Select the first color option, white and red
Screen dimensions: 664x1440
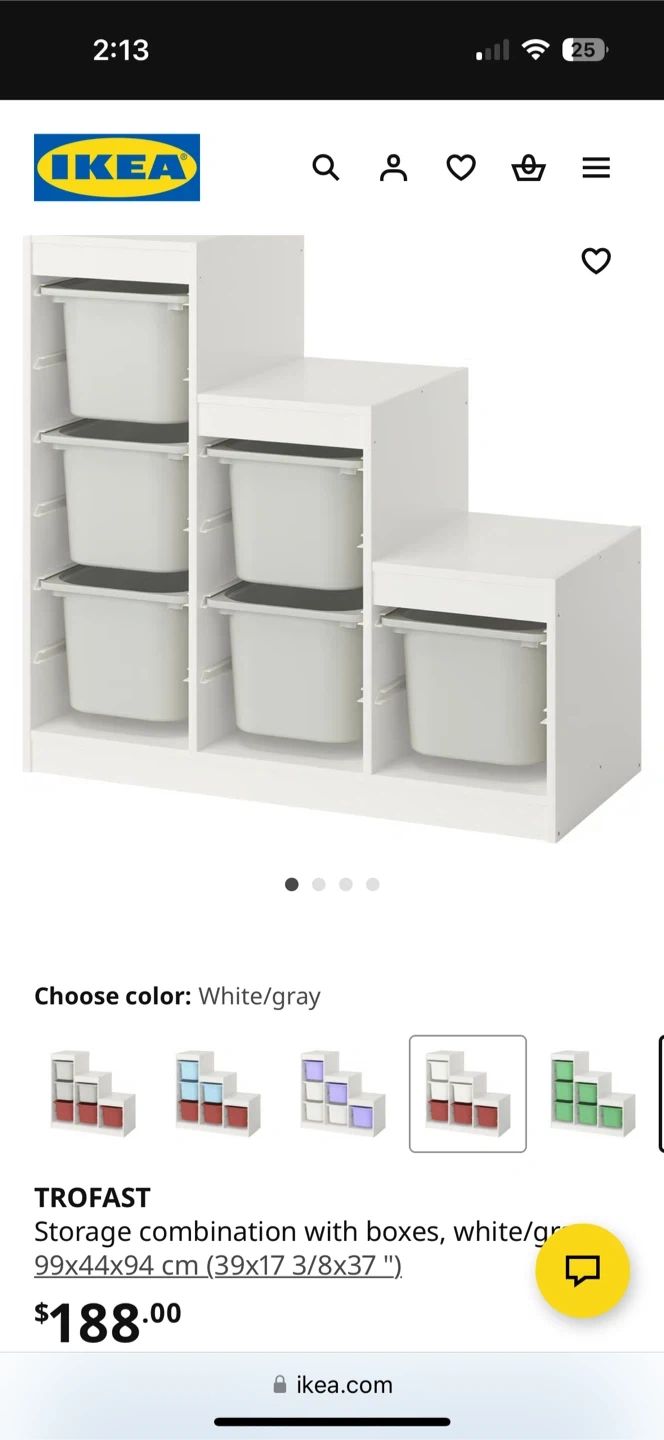pyautogui.click(x=93, y=1094)
